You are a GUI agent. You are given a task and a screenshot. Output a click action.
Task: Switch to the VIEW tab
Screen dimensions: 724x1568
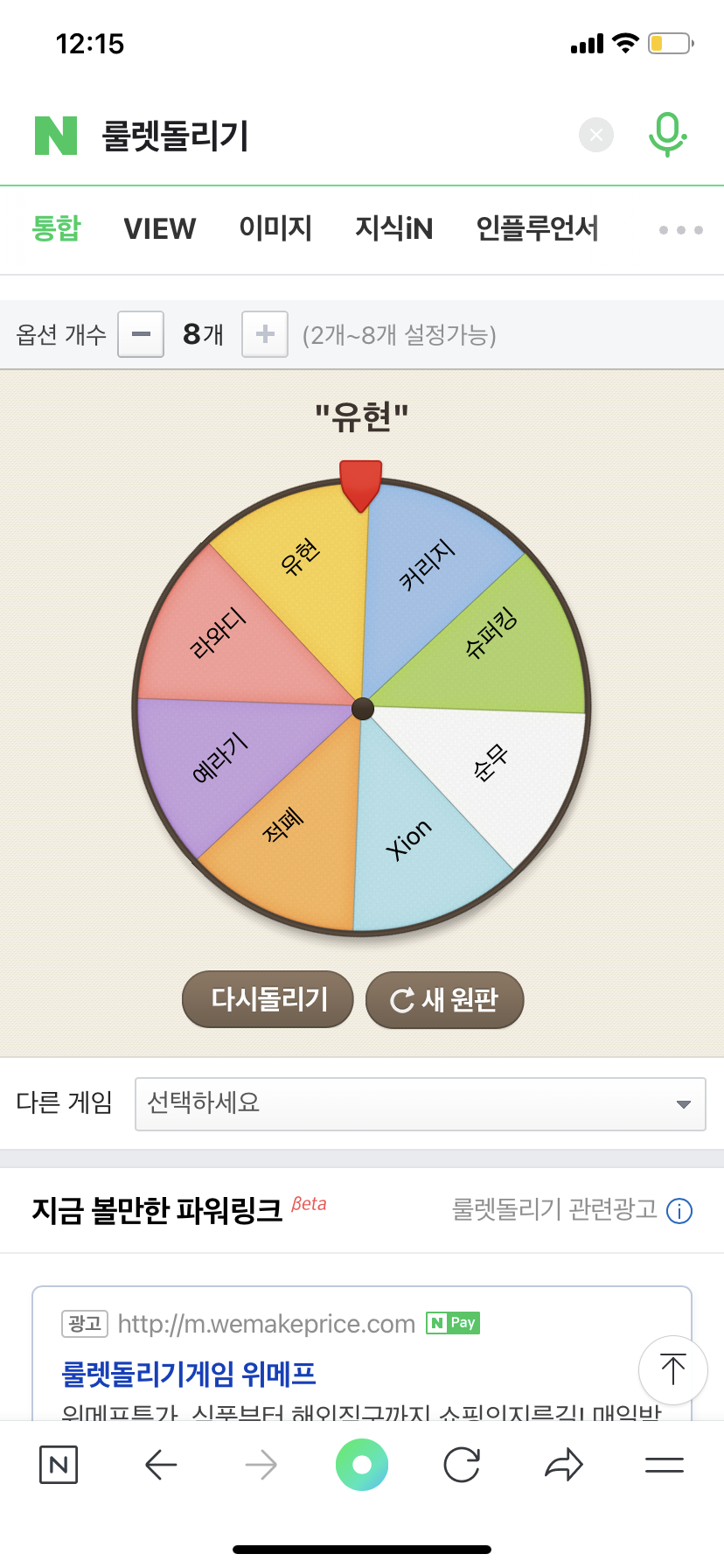click(x=160, y=229)
